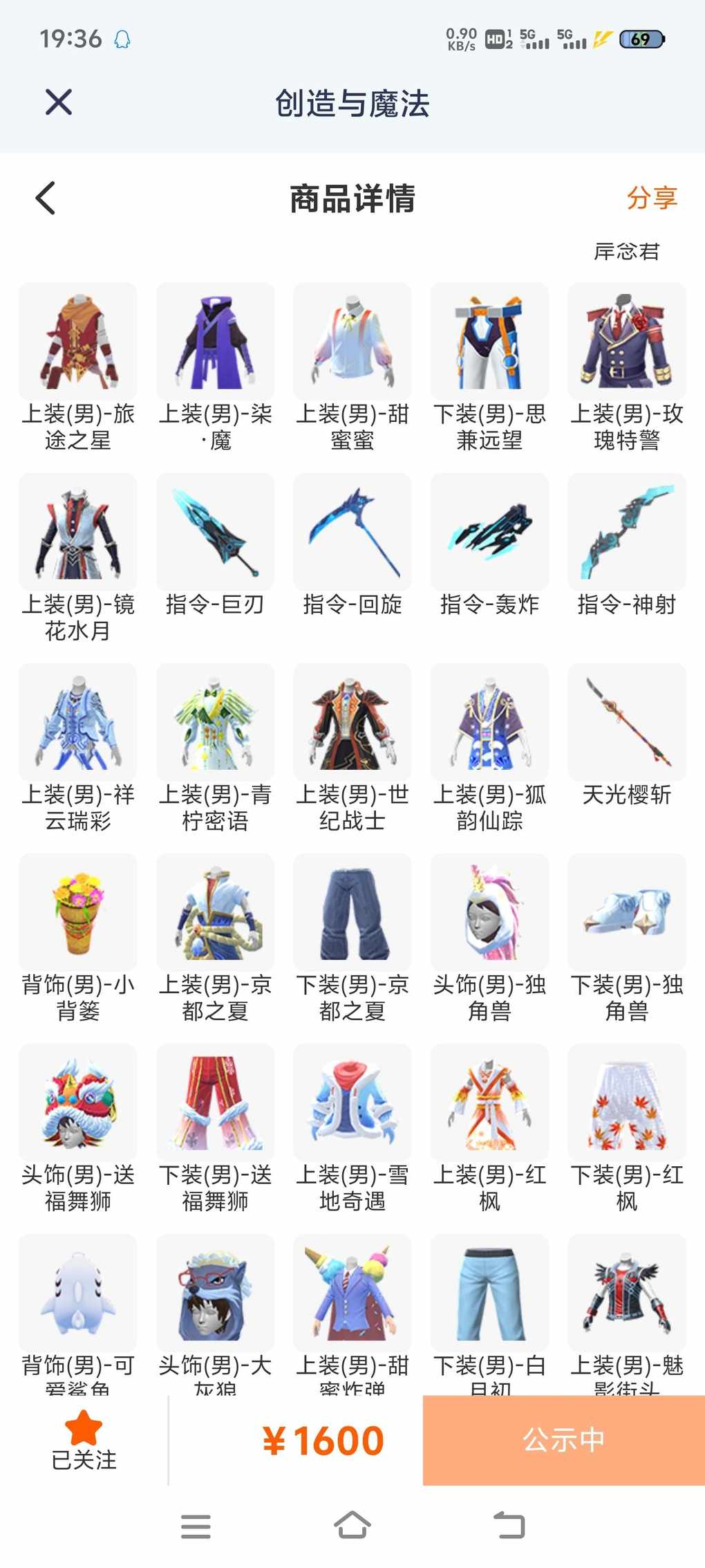View 下装(男)-红枫 item
Image resolution: width=705 pixels, height=1568 pixels.
627,1103
